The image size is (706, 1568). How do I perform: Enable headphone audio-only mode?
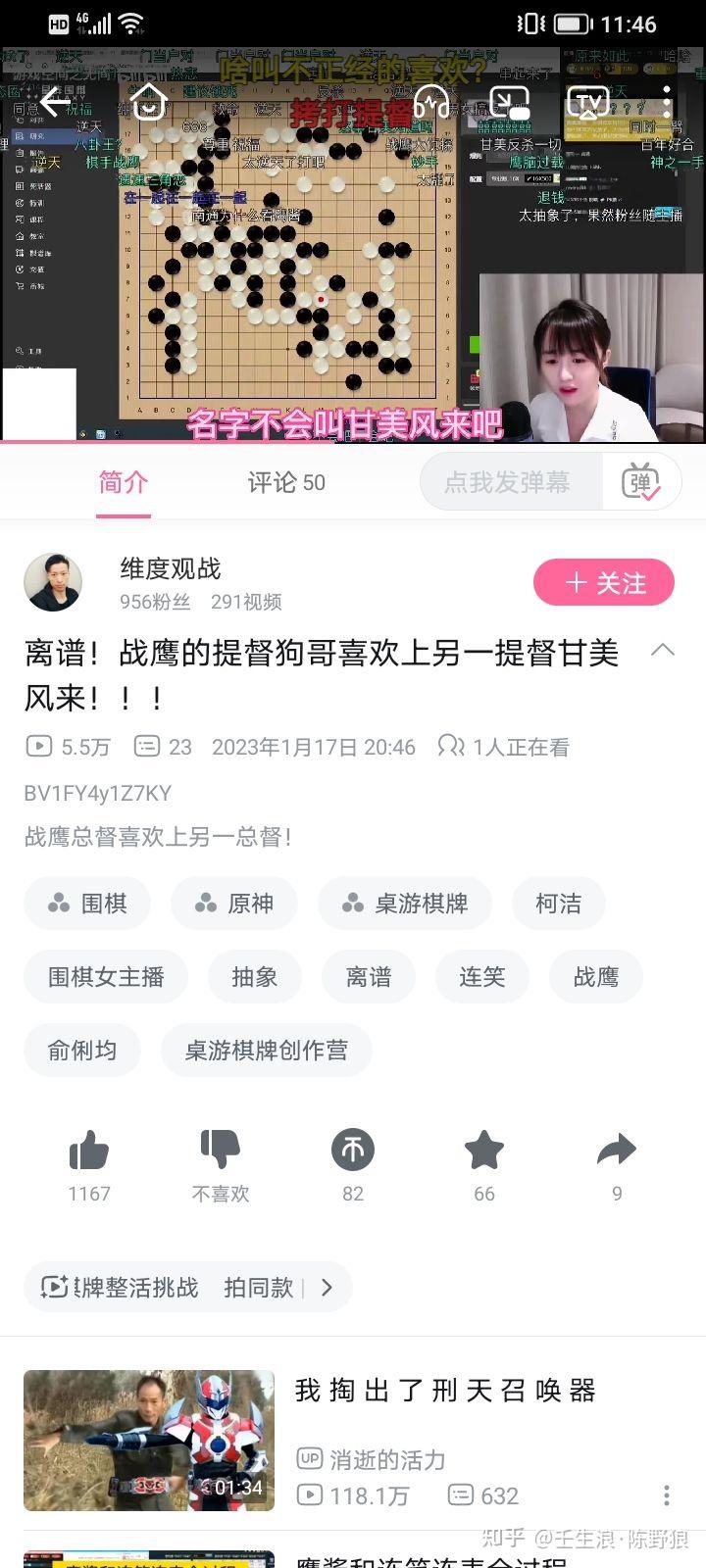coord(431,101)
